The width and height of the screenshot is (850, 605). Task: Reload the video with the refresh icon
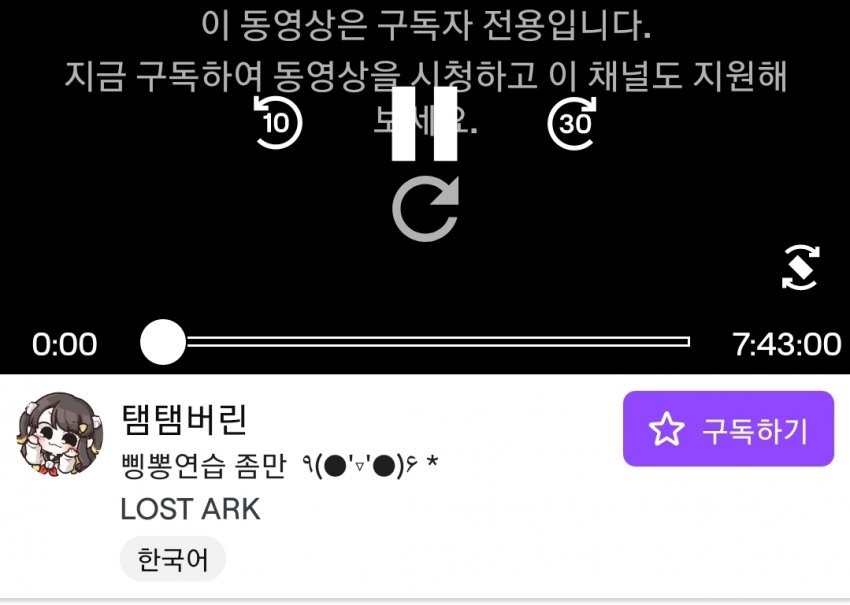tap(426, 208)
